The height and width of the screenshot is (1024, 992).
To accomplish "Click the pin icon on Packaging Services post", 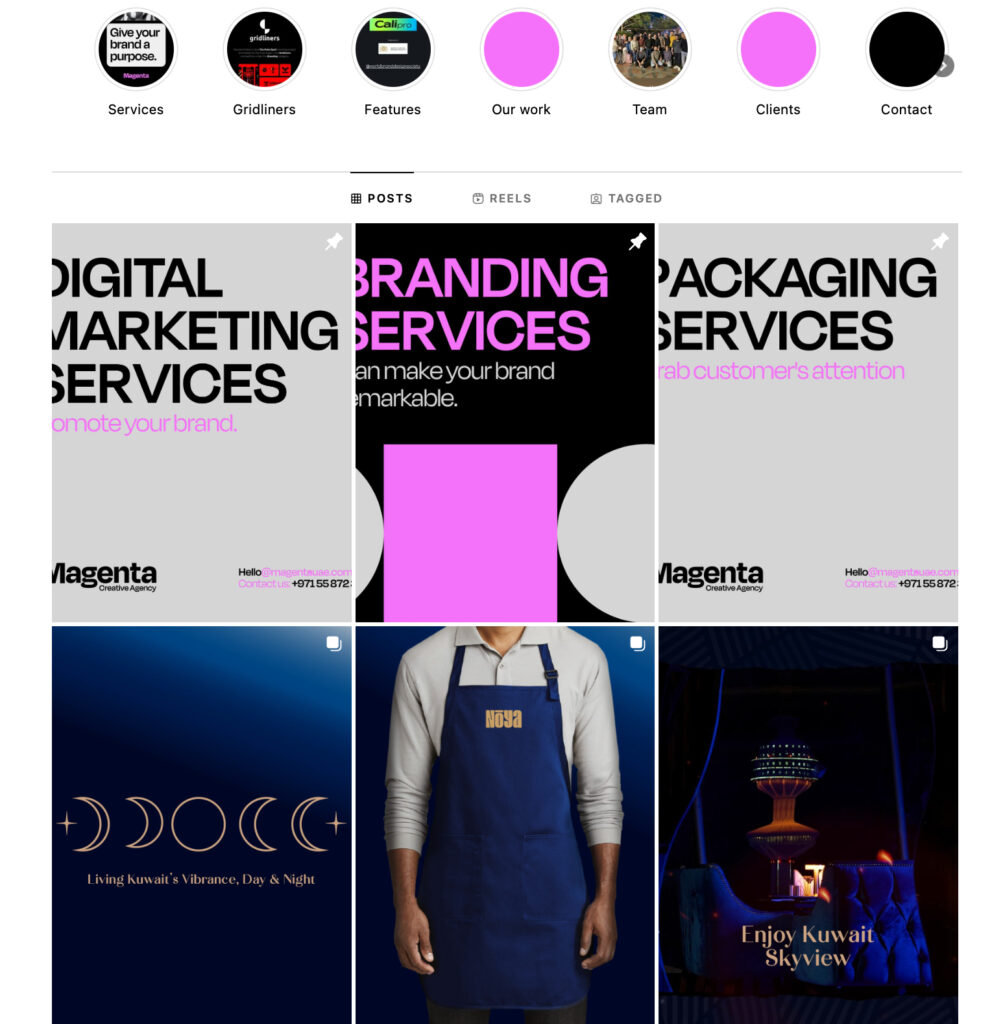I will tap(939, 241).
